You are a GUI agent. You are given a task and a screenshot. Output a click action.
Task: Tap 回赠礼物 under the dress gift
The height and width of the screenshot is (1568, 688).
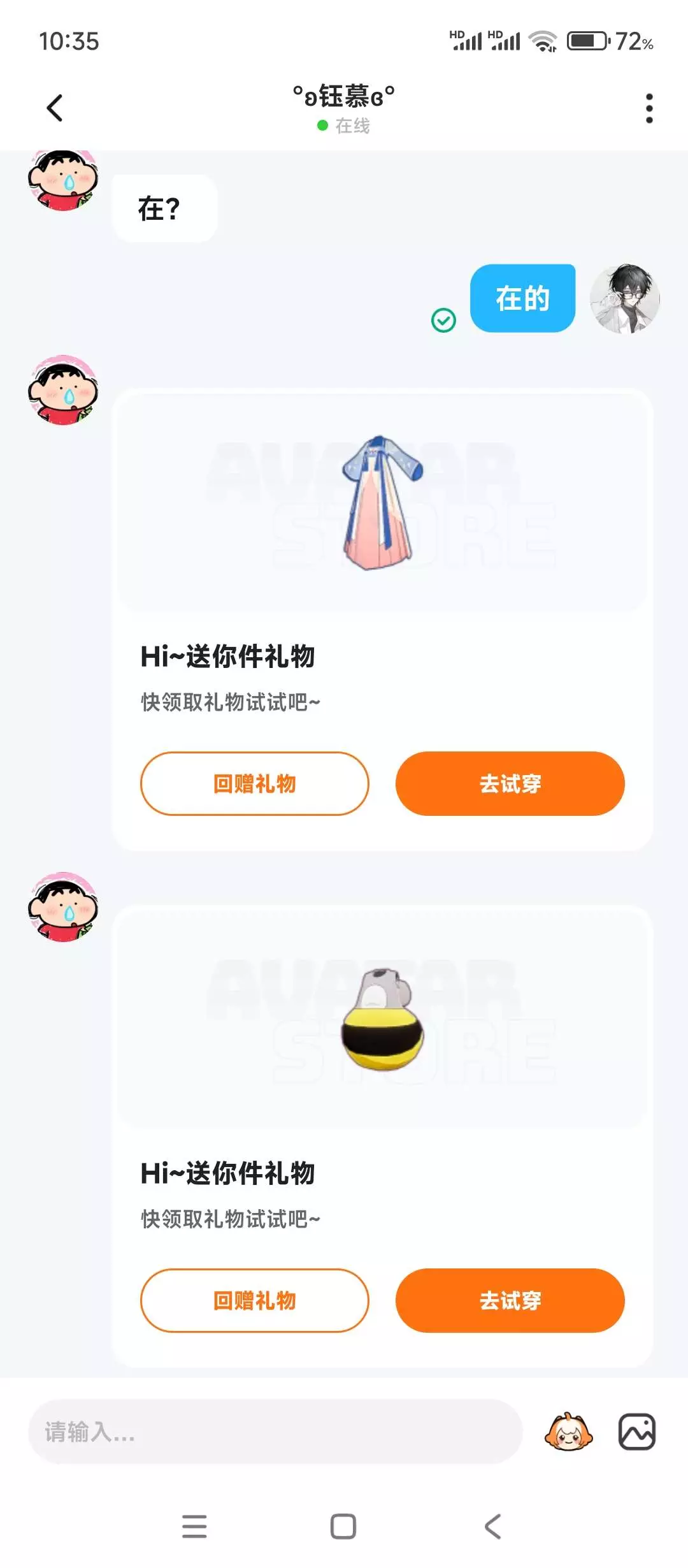pyautogui.click(x=255, y=783)
